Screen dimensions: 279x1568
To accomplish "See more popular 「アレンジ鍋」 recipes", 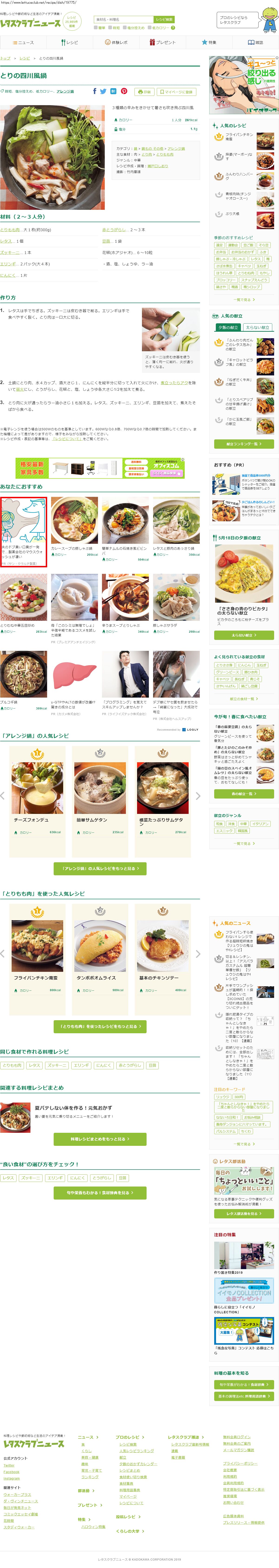I will click(100, 869).
